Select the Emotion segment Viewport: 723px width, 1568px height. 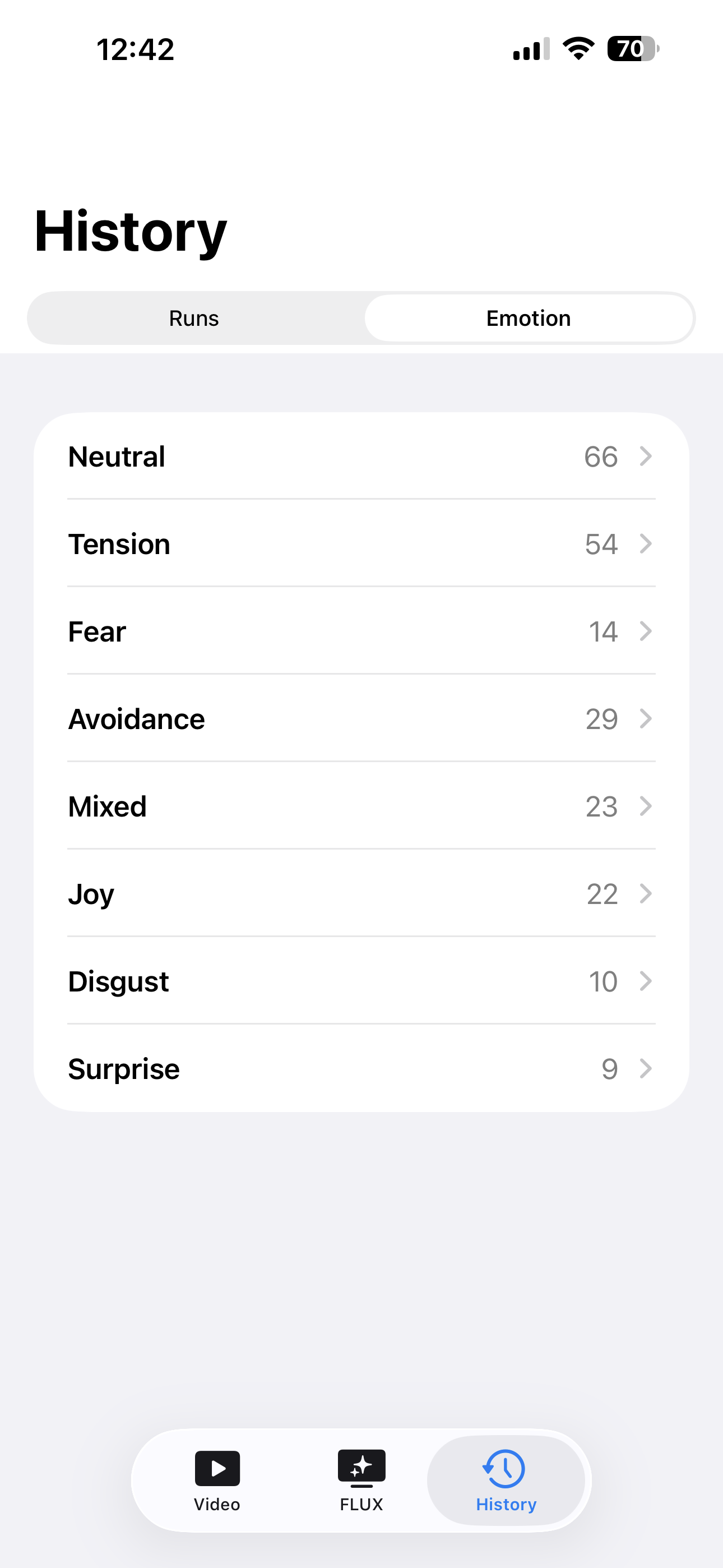point(529,319)
